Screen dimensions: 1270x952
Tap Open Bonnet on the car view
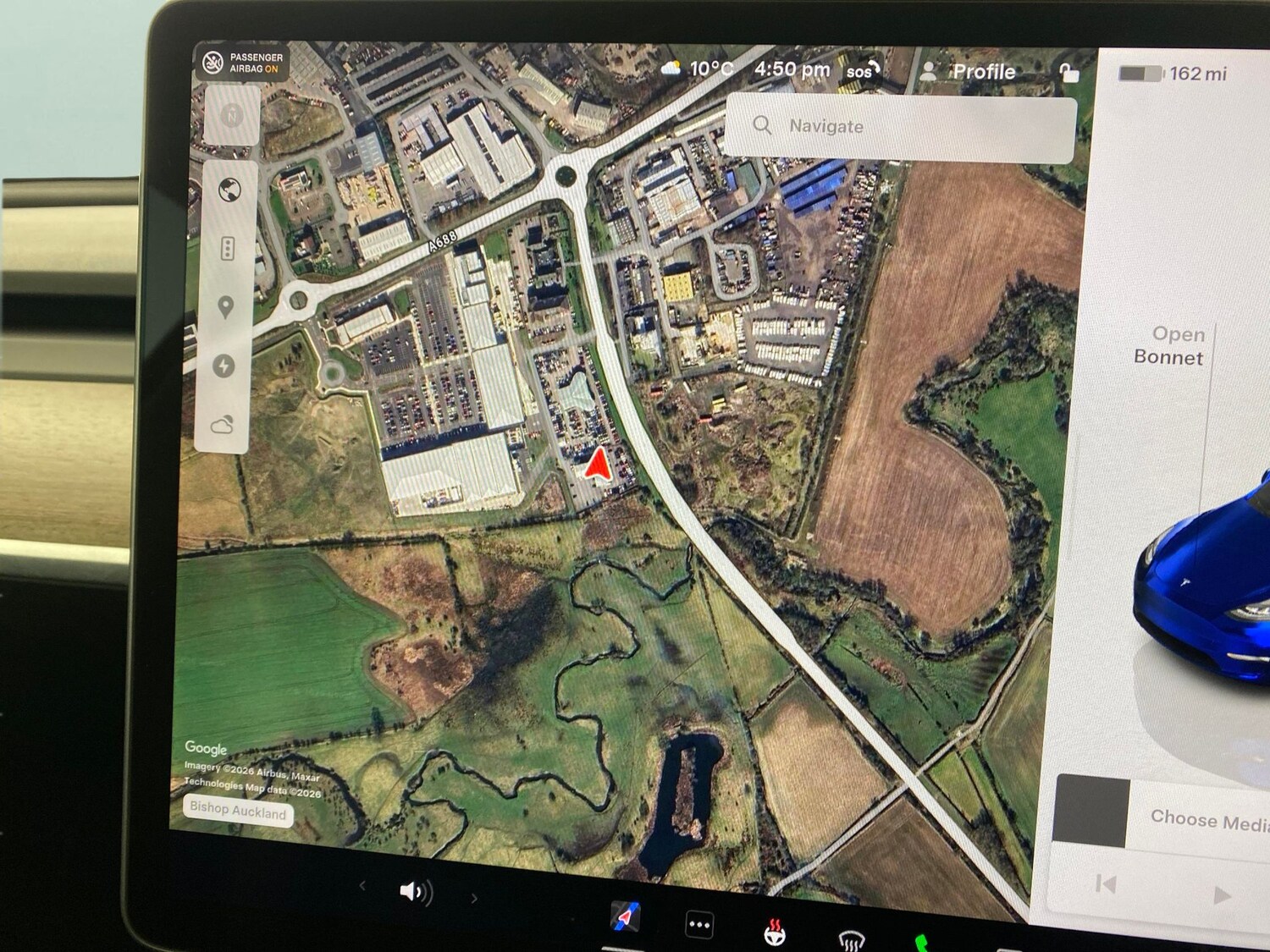point(1169,345)
